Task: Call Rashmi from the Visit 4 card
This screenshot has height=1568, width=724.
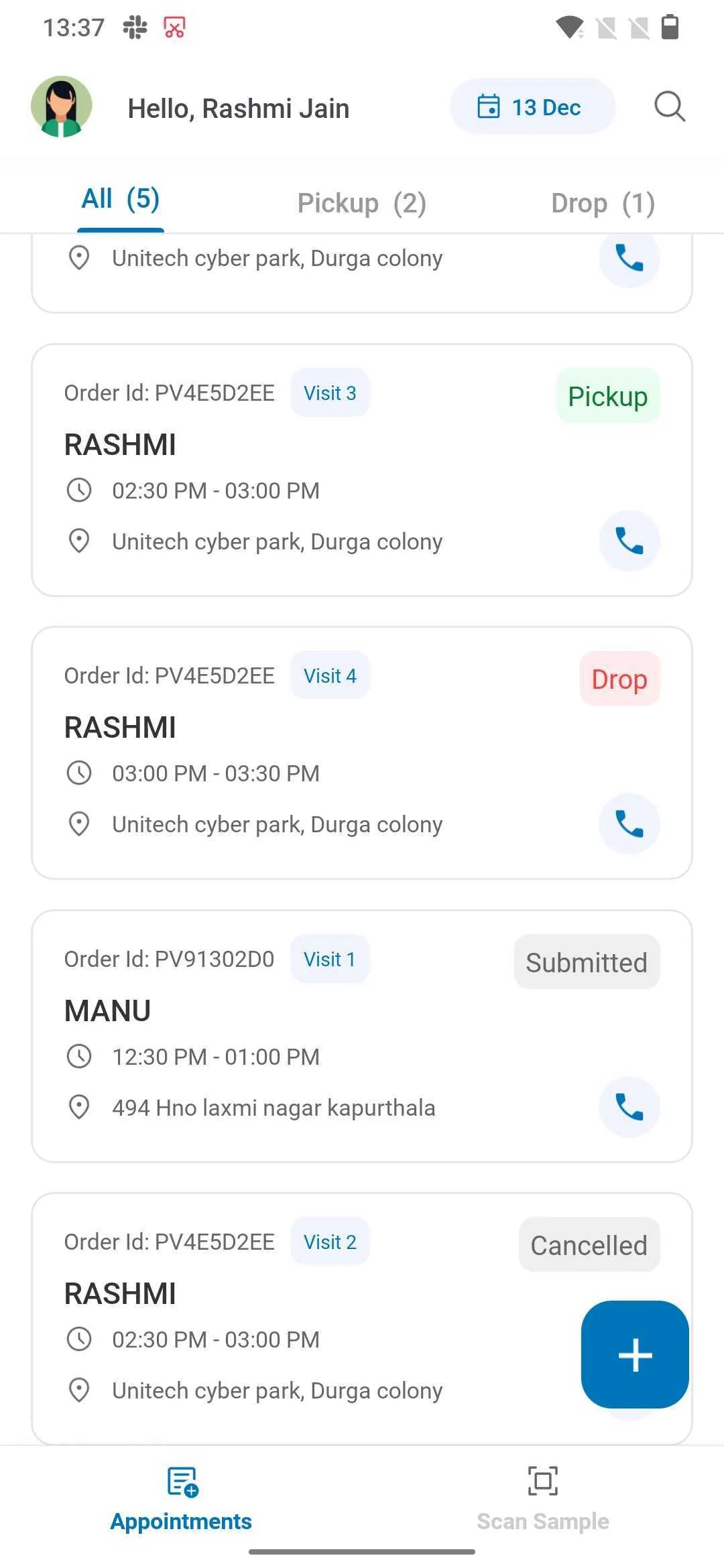Action: point(629,824)
